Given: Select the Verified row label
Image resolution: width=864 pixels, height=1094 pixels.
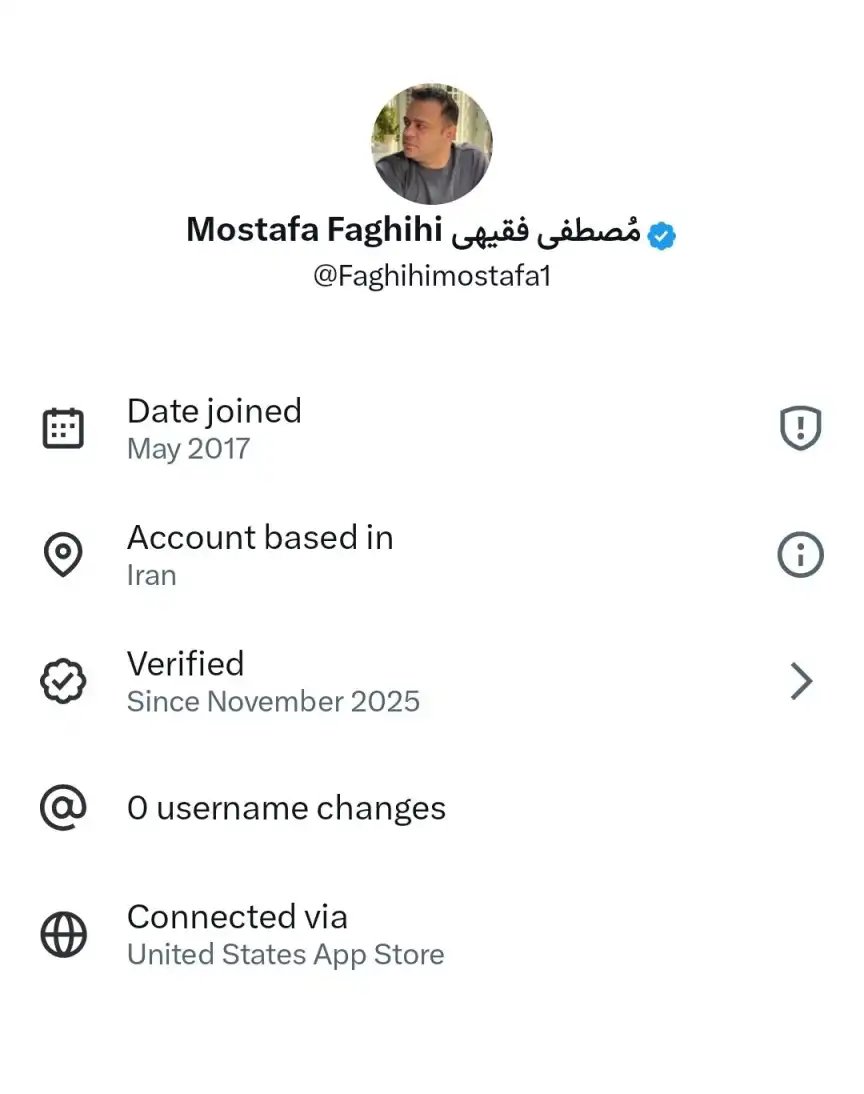Looking at the screenshot, I should 185,663.
